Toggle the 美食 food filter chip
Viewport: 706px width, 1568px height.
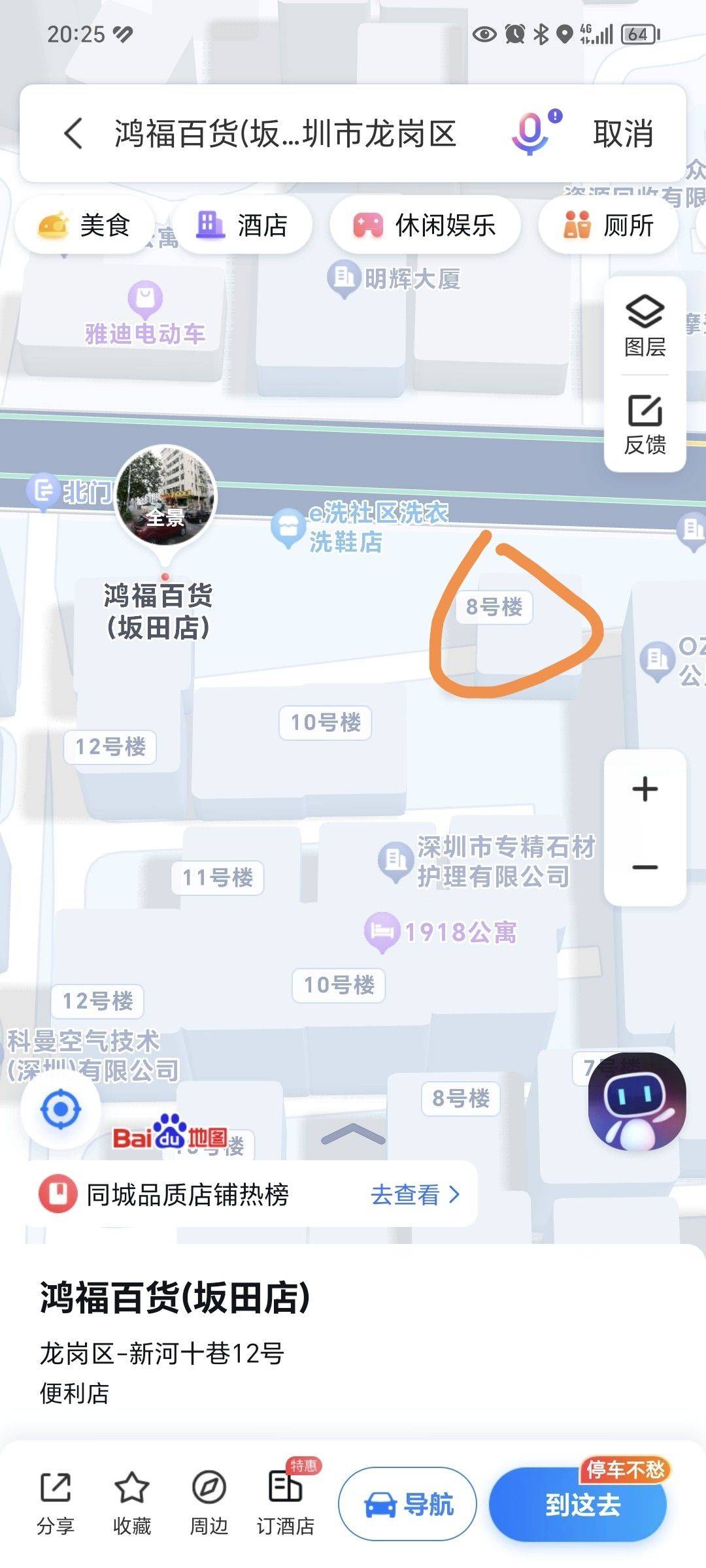point(88,225)
